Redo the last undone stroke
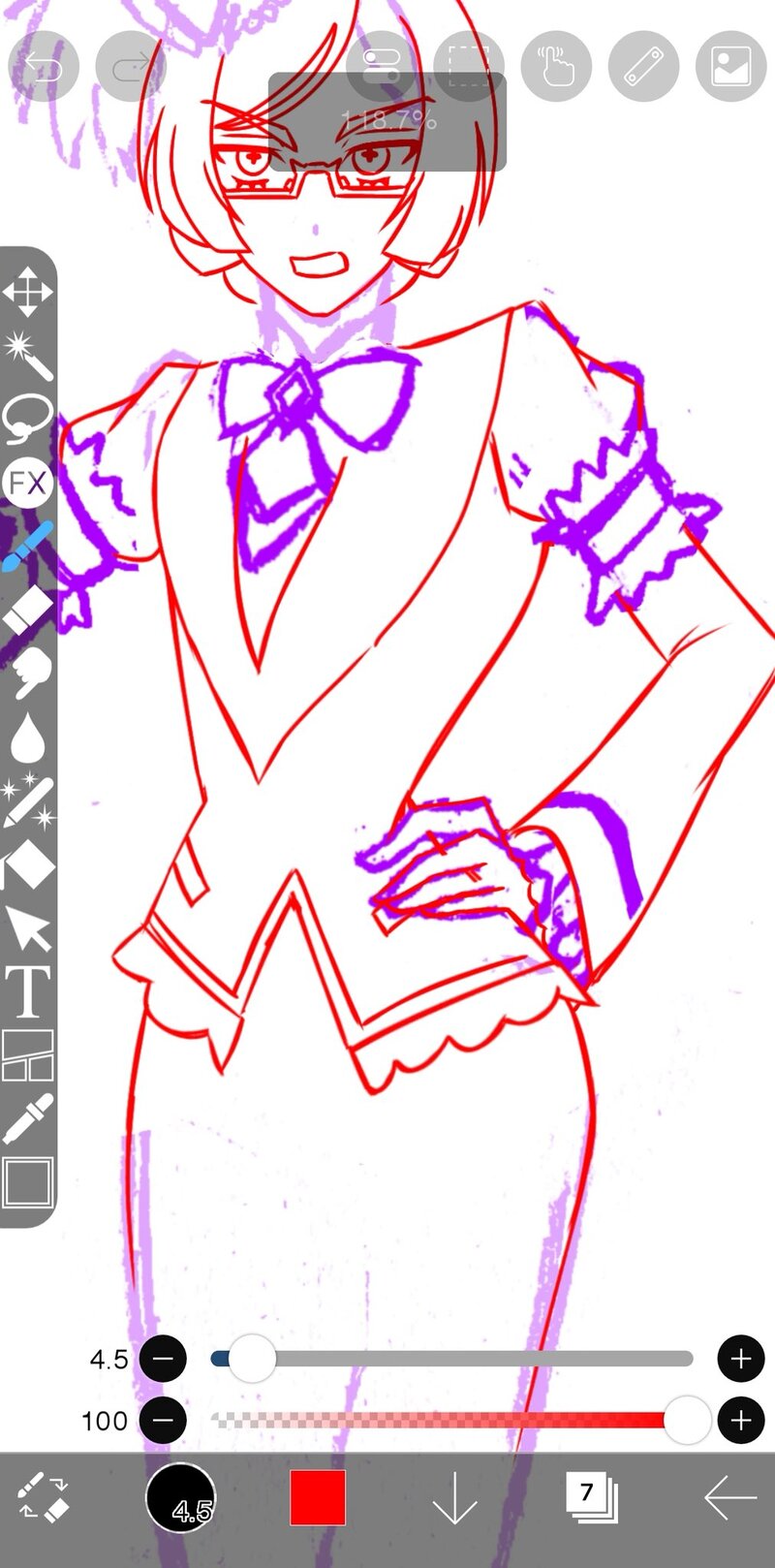This screenshot has height=1568, width=775. pos(130,67)
